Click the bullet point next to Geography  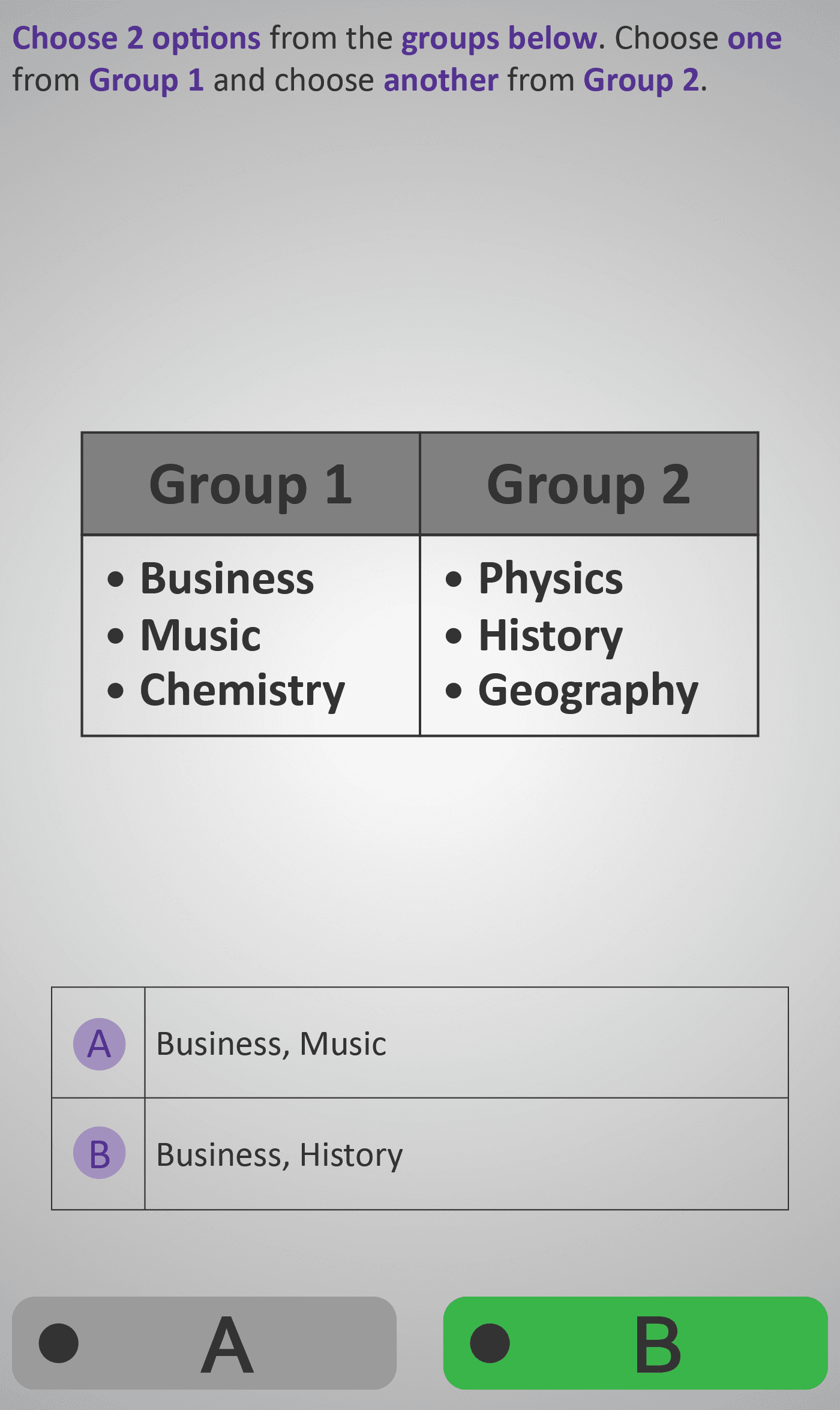(455, 691)
